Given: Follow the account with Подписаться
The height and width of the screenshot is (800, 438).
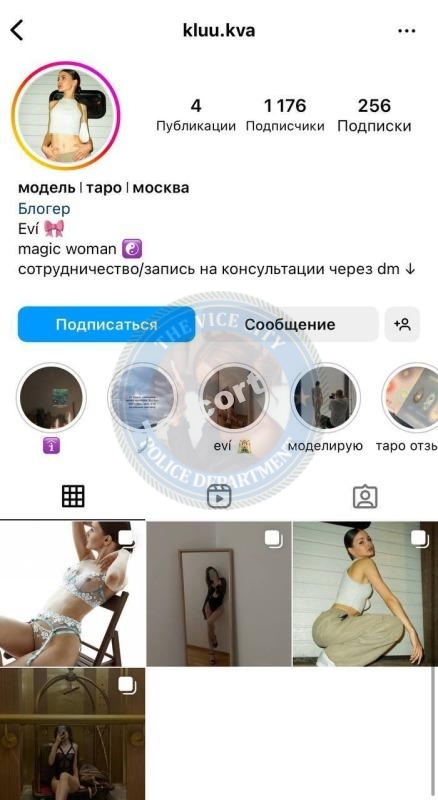Looking at the screenshot, I should (106, 324).
